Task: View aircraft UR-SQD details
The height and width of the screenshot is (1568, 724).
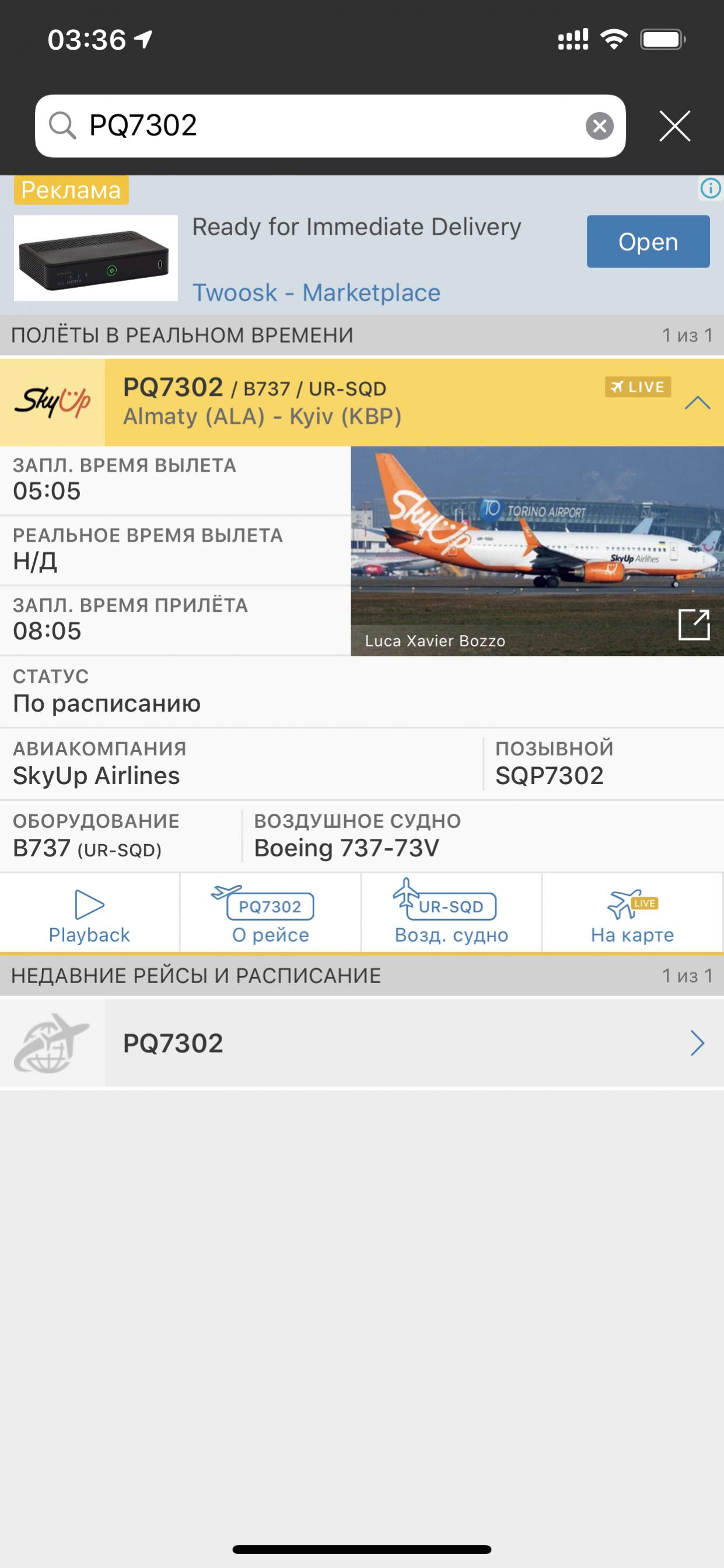Action: click(x=451, y=914)
